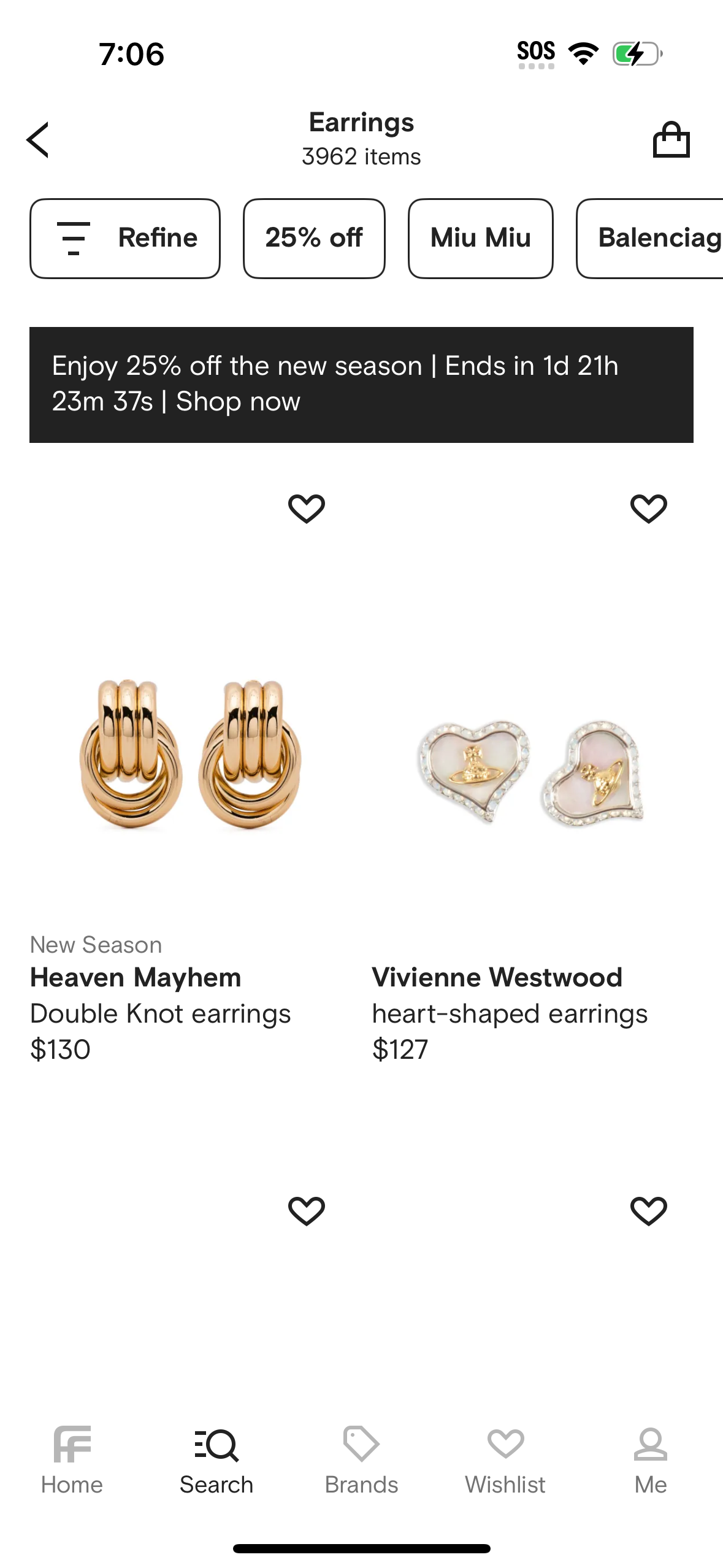Screen dimensions: 723x1568
Task: Switch to the Brands tab
Action: 361,1460
